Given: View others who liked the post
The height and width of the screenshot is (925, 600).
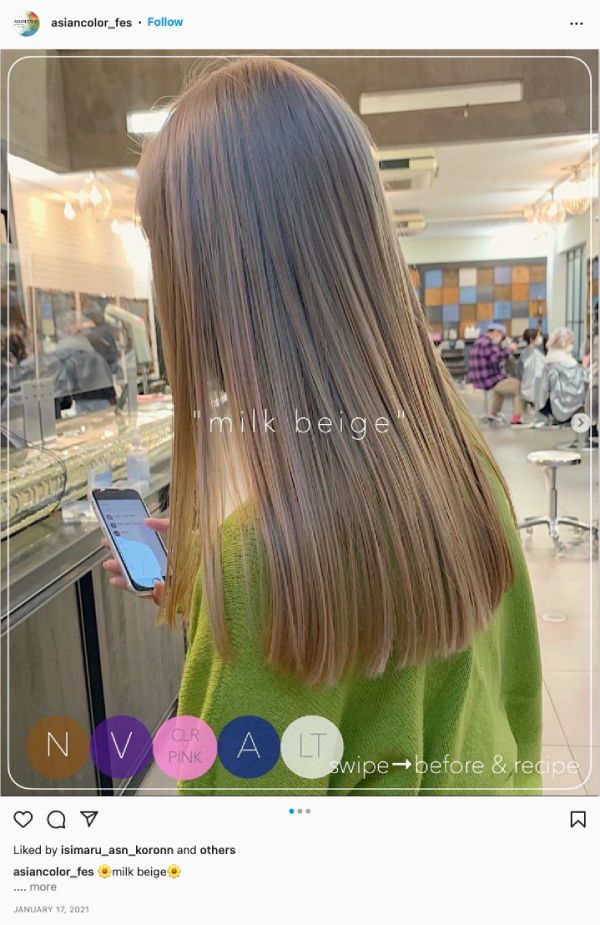Looking at the screenshot, I should pyautogui.click(x=218, y=850).
